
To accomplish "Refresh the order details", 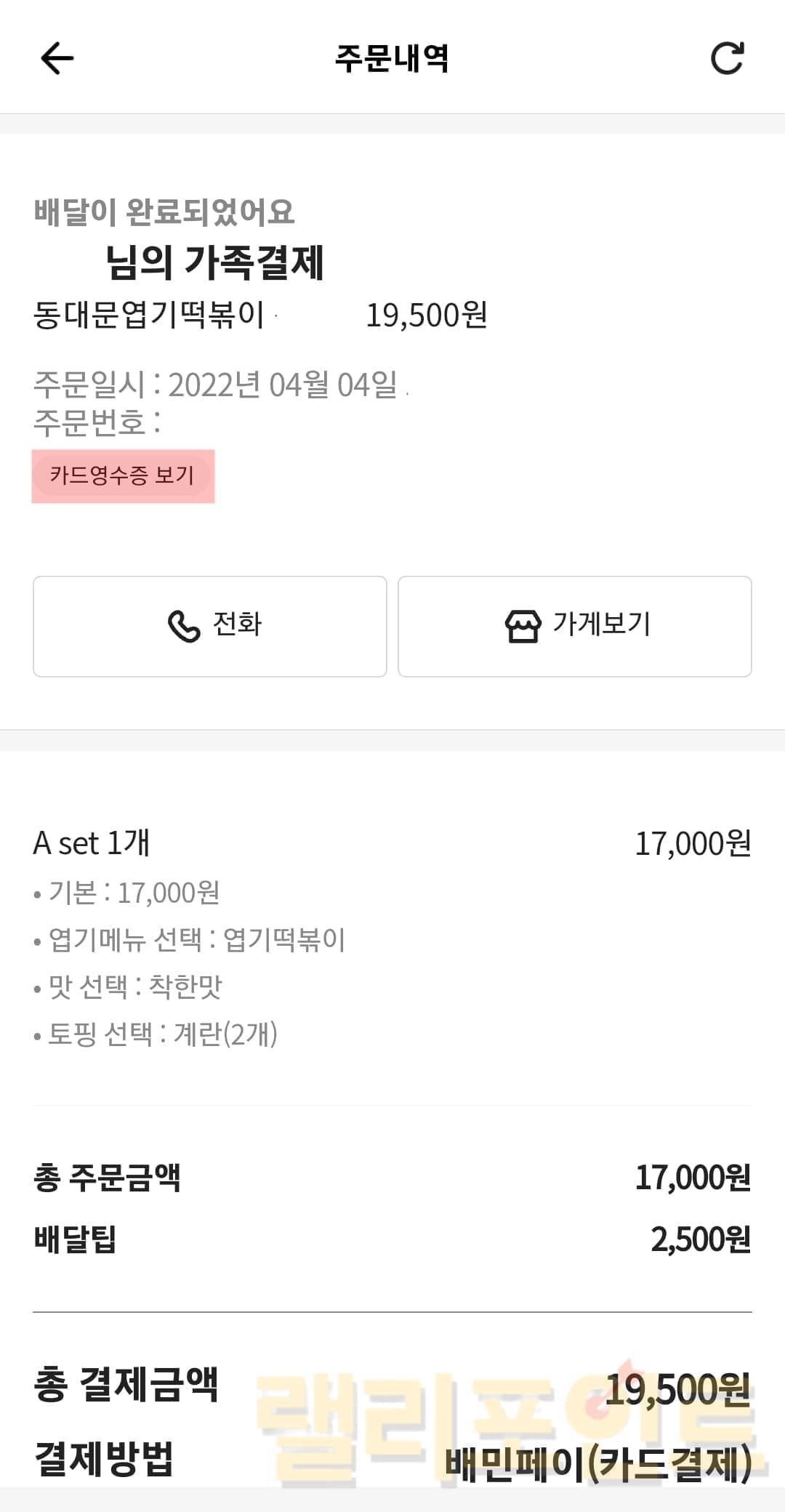I will [727, 58].
